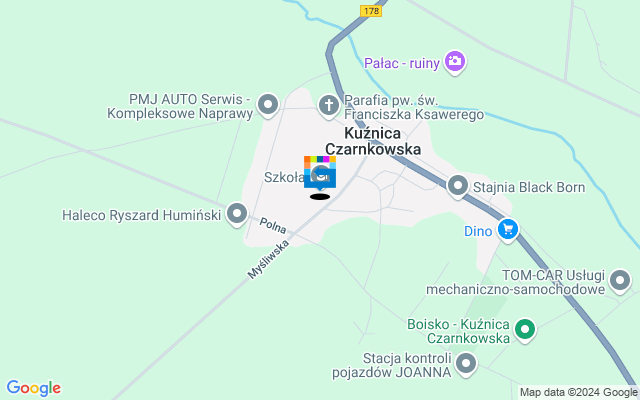
Task: Select the PMJ AUTO Serwis marker
Action: (x=268, y=104)
